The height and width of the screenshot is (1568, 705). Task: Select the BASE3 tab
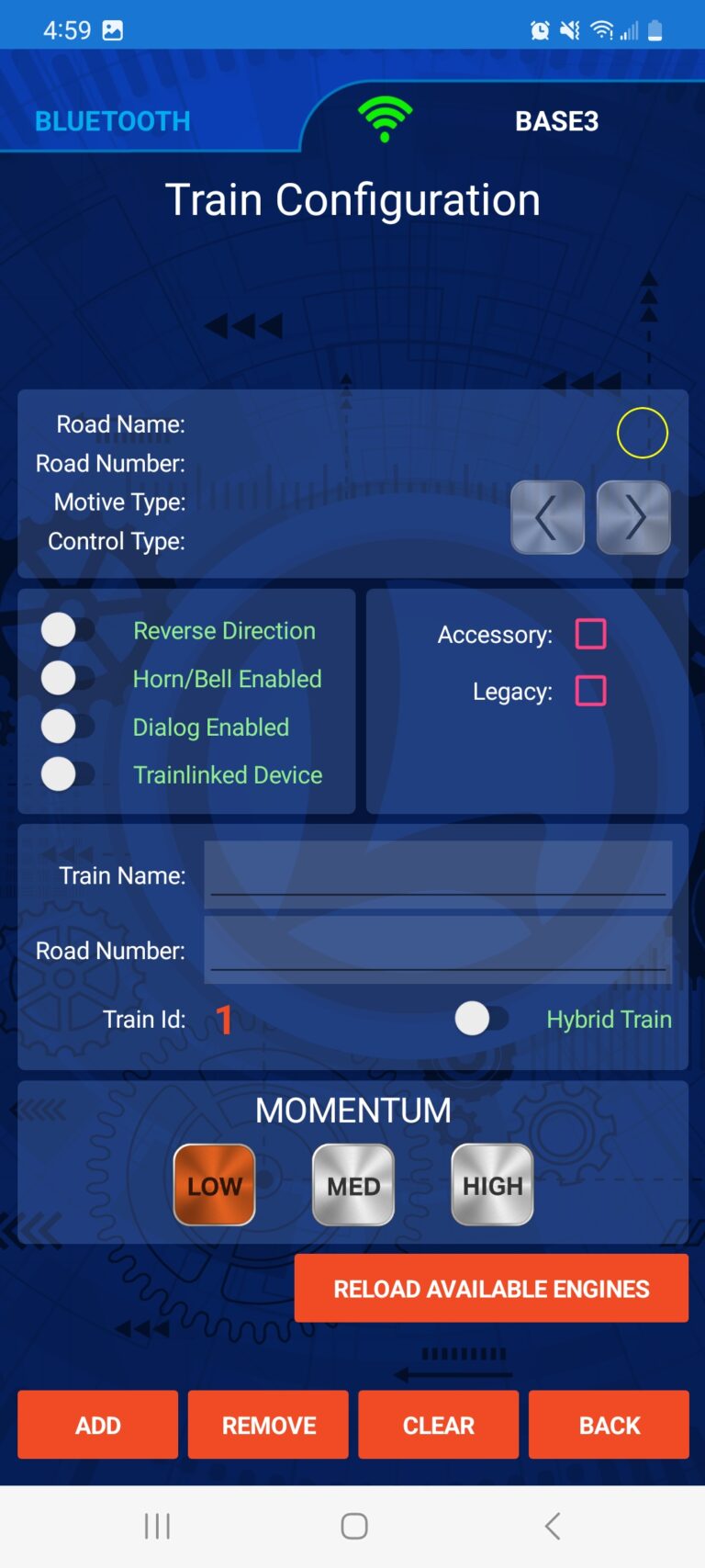(x=556, y=121)
